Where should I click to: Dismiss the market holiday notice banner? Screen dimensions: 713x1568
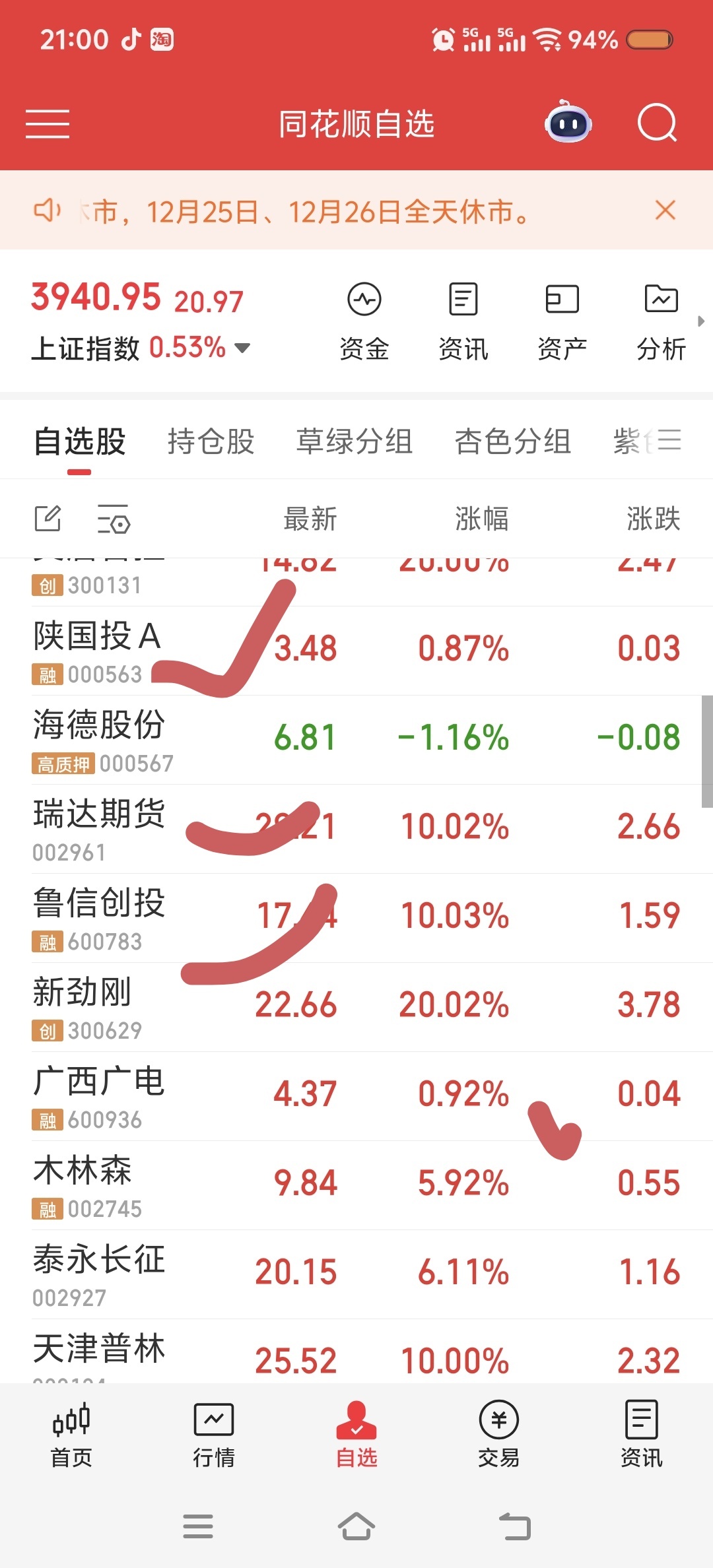tap(665, 211)
